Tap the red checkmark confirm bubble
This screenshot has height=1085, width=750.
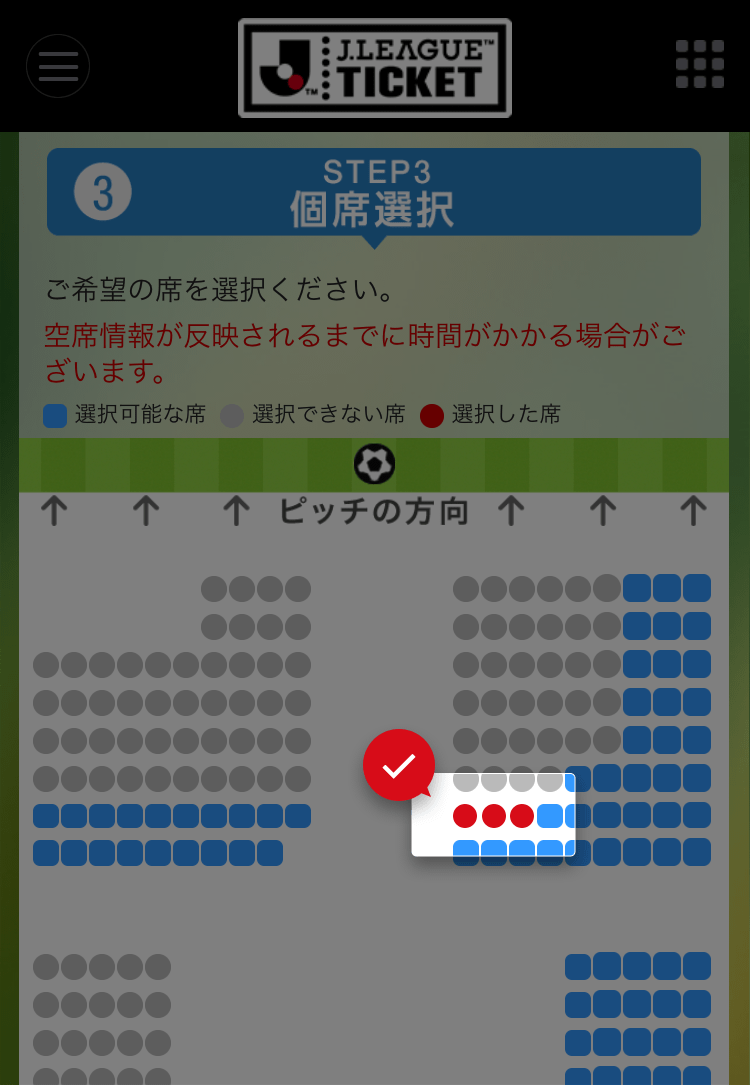tap(398, 766)
